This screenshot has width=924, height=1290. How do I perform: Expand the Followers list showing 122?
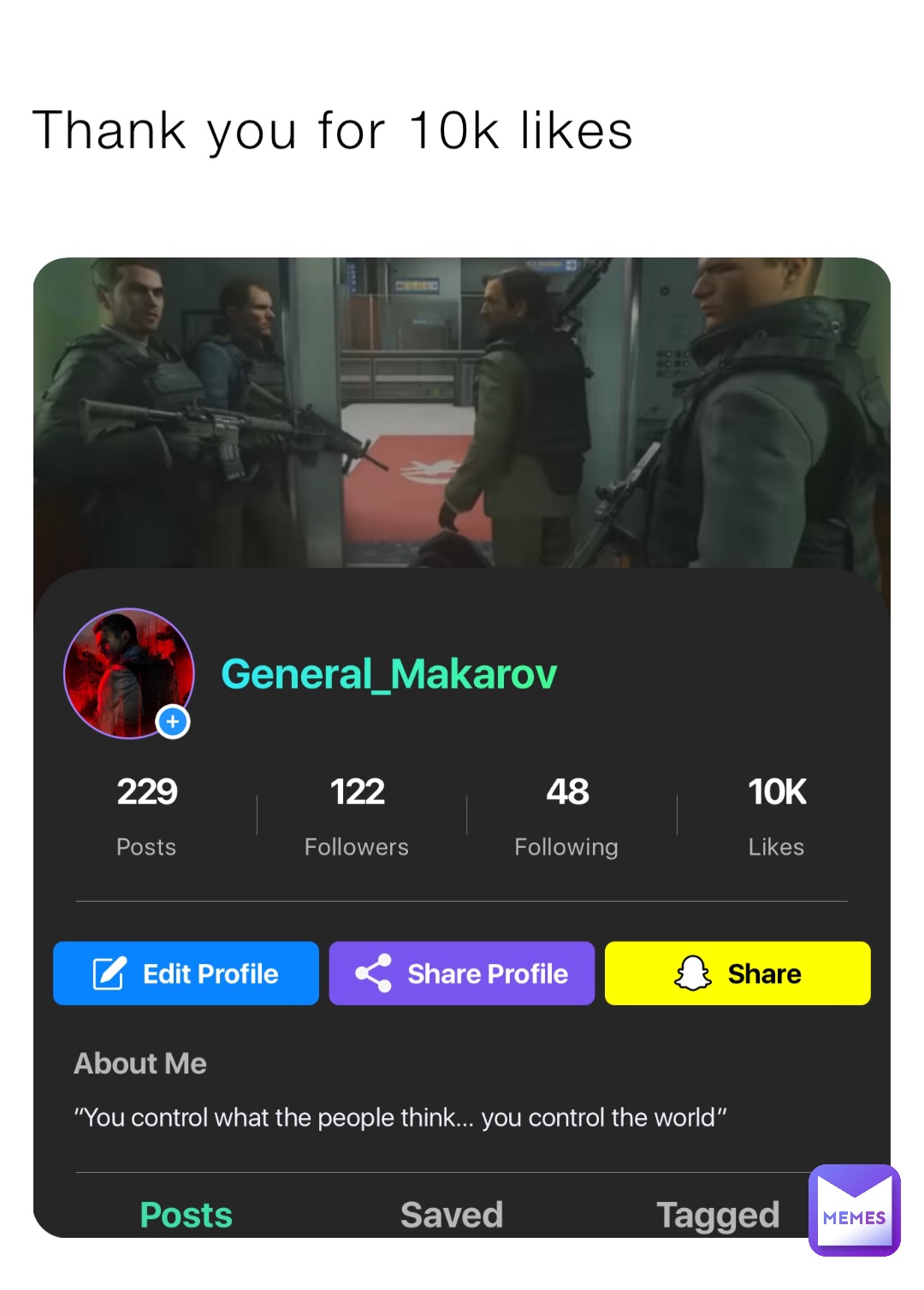pyautogui.click(x=357, y=813)
